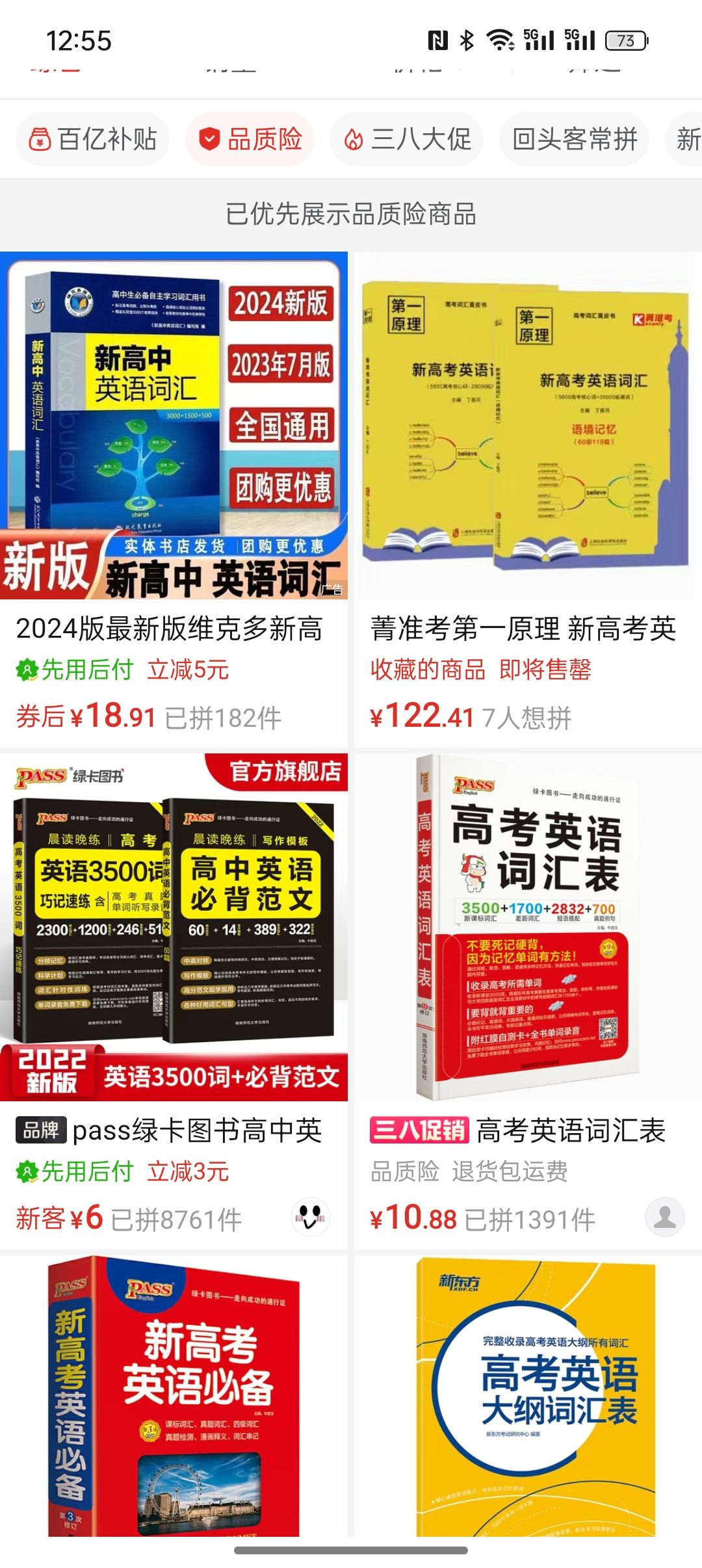Open the 新东方高考英语大纲词汇表 product
The height and width of the screenshot is (1568, 702).
pos(528,1398)
